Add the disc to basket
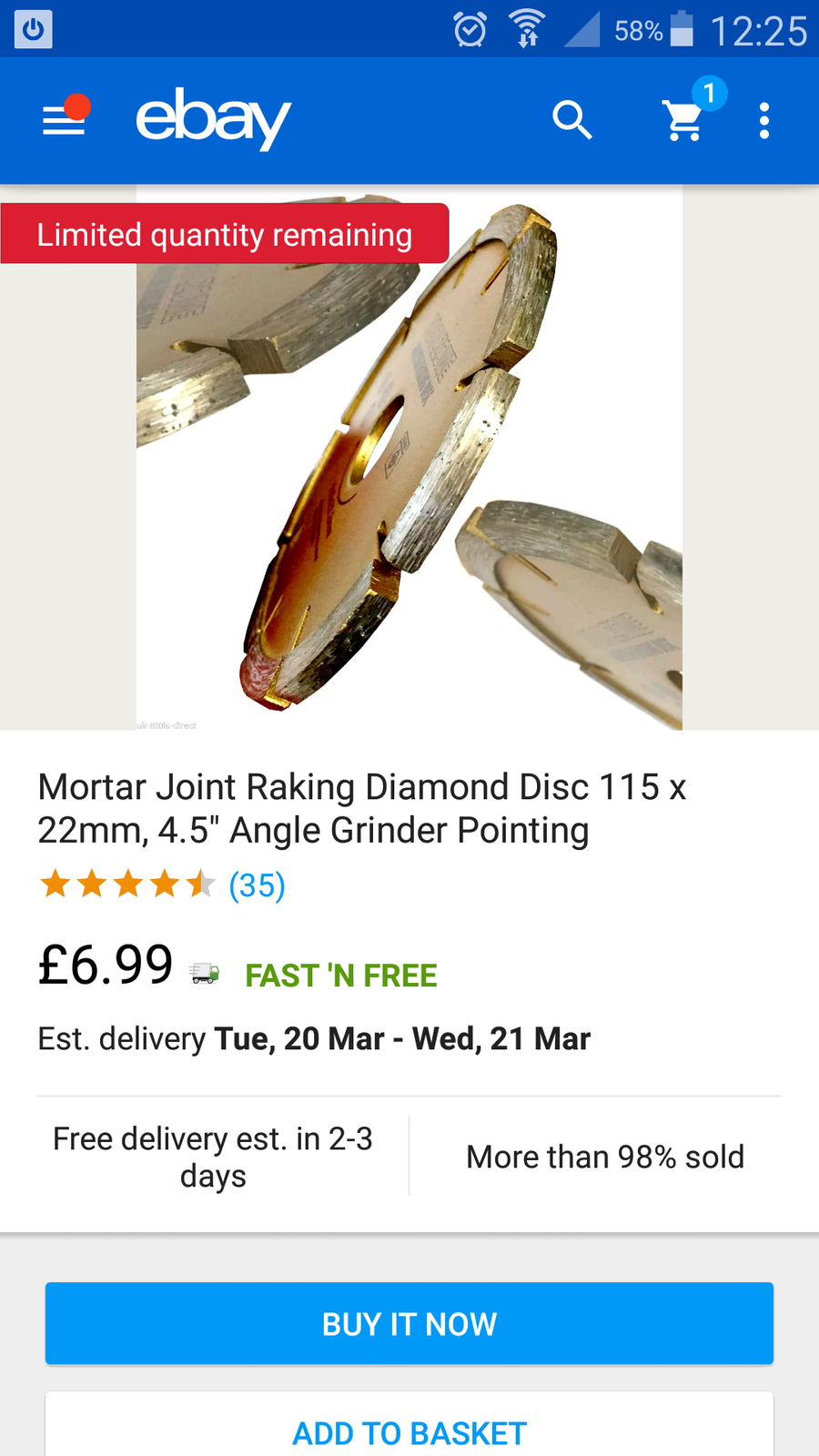 (x=409, y=1431)
